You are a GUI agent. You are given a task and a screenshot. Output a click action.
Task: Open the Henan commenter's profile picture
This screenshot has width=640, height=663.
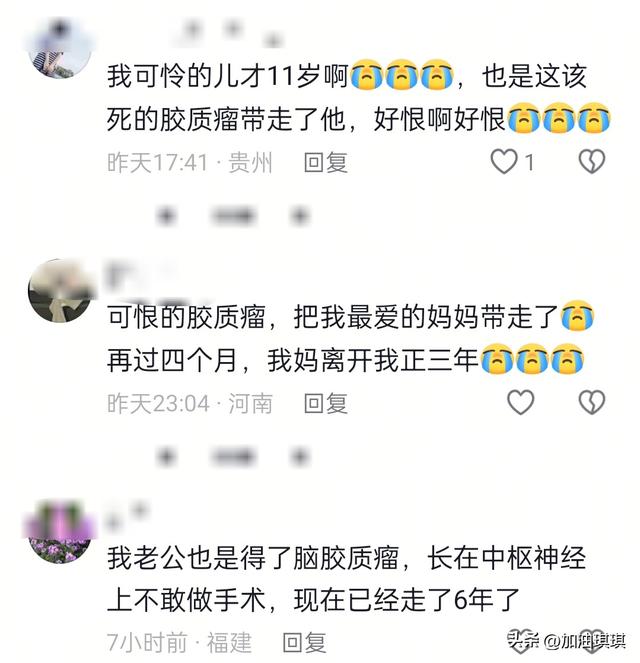tap(60, 290)
